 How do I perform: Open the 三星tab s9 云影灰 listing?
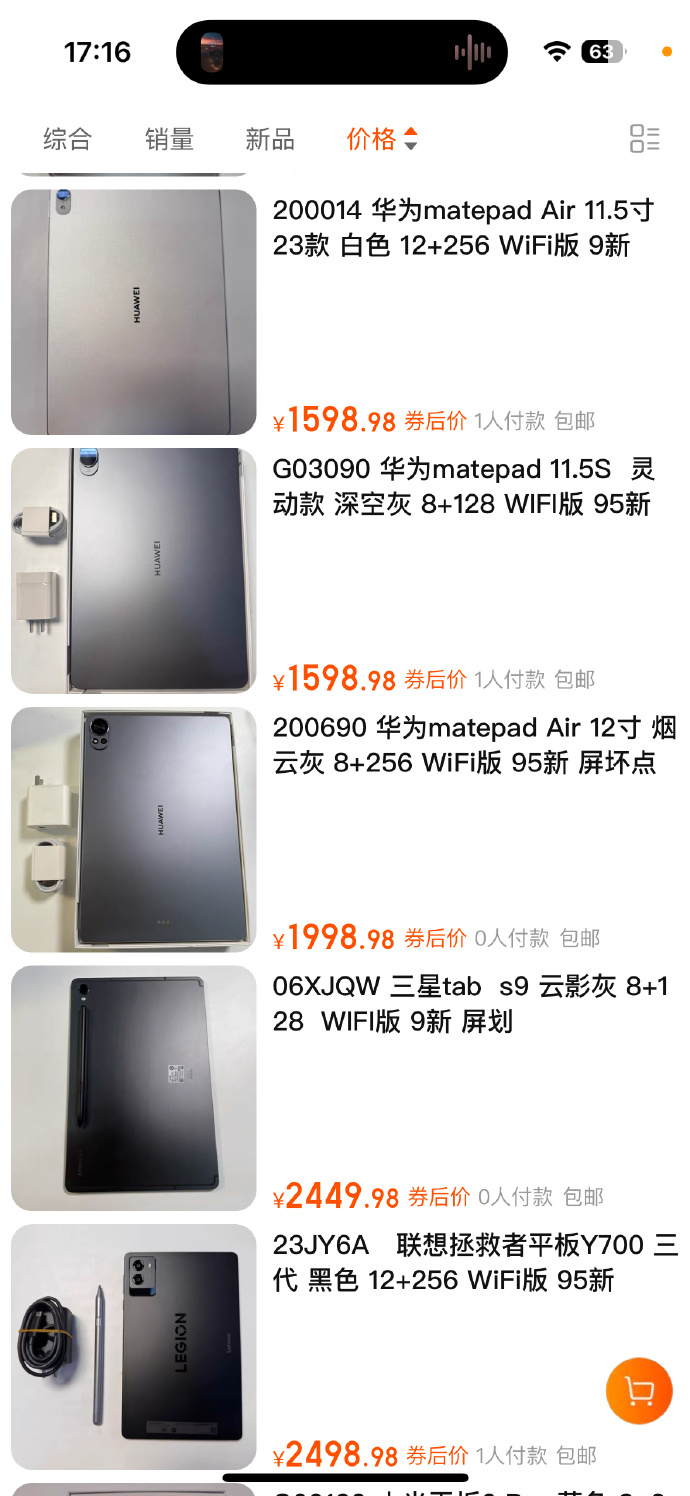[470, 1004]
